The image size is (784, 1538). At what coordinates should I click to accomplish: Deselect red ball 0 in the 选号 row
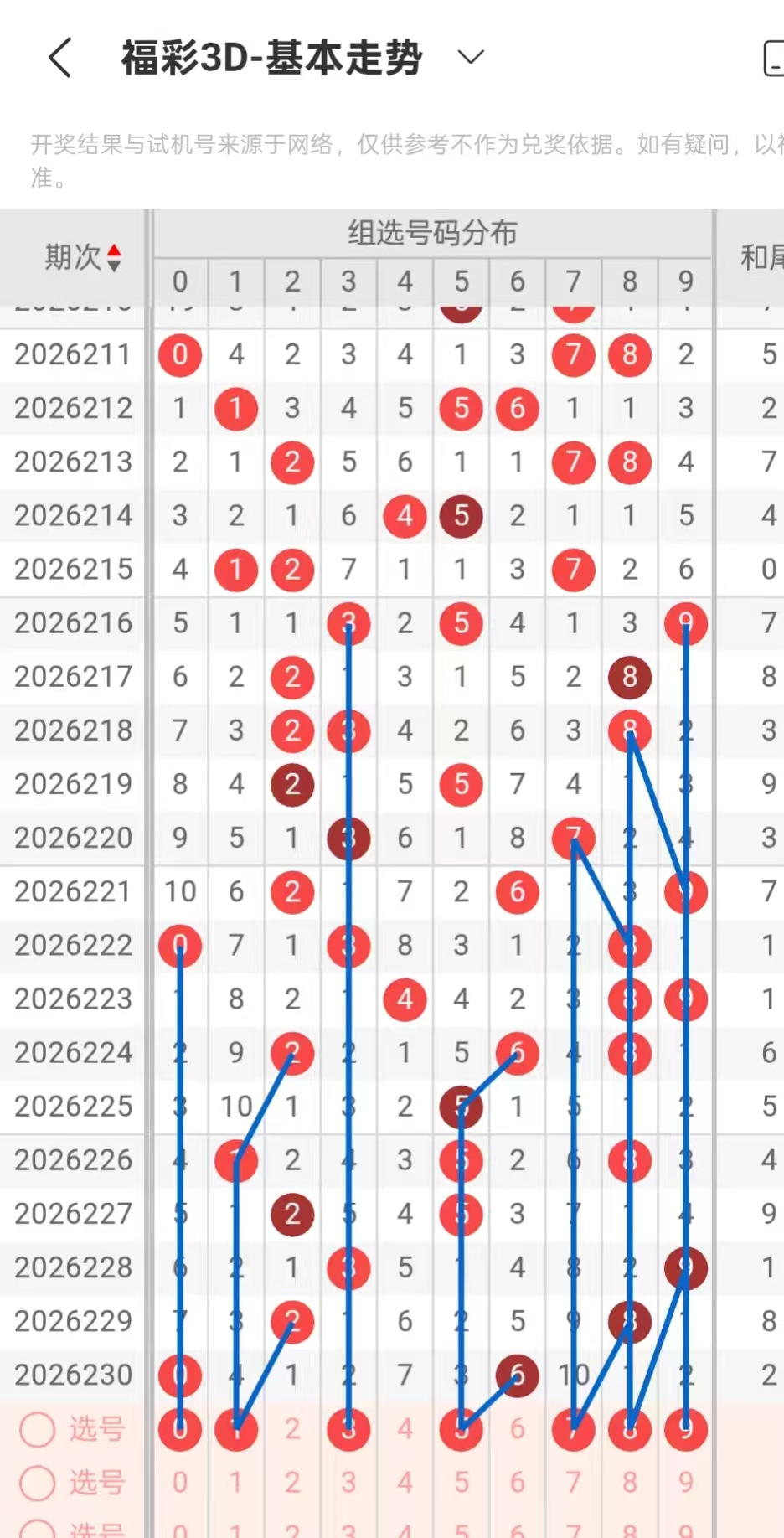point(180,1429)
